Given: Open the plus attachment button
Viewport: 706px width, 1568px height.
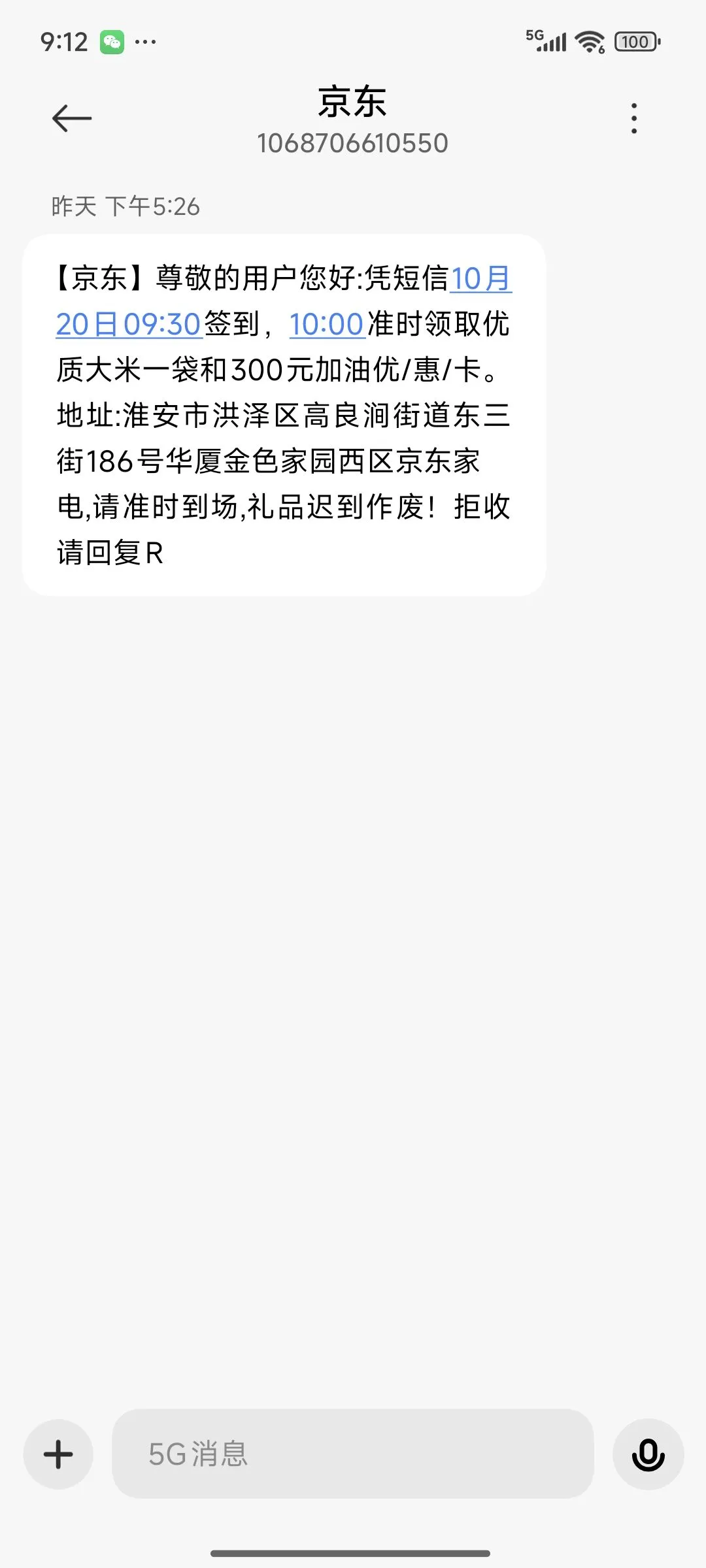Looking at the screenshot, I should coord(58,1454).
